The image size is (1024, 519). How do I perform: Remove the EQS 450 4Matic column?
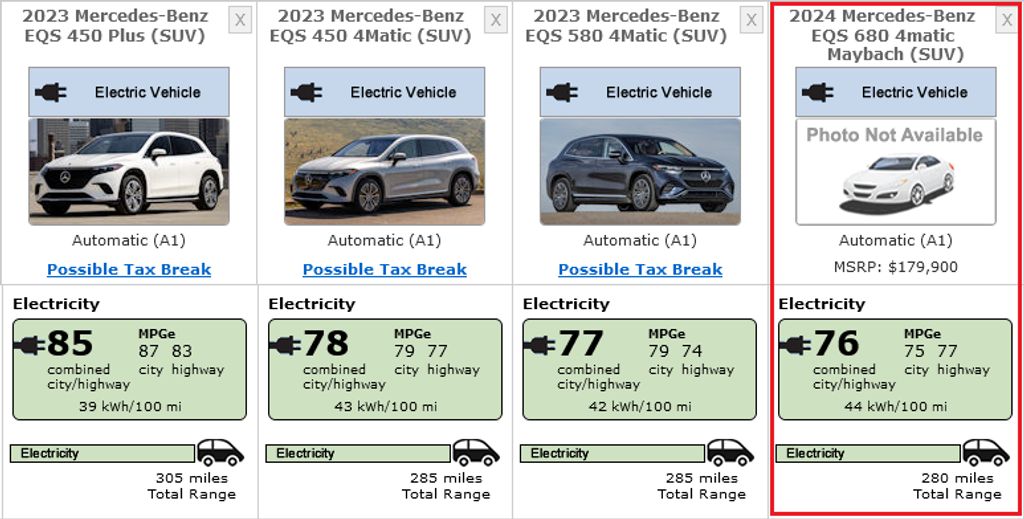click(496, 20)
